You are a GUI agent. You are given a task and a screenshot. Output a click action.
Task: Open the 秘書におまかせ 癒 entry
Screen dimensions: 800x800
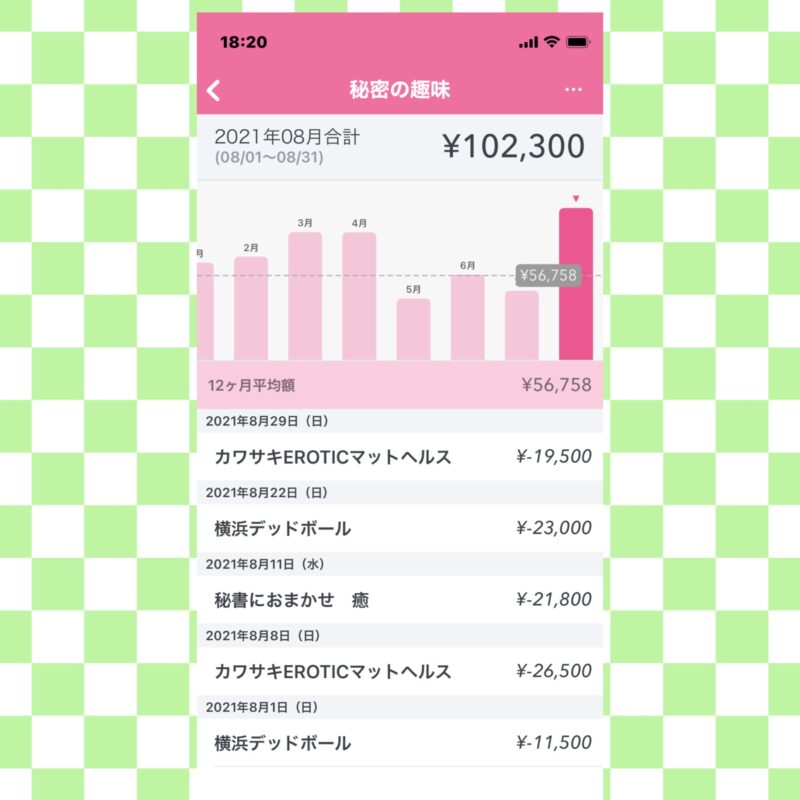tap(400, 600)
